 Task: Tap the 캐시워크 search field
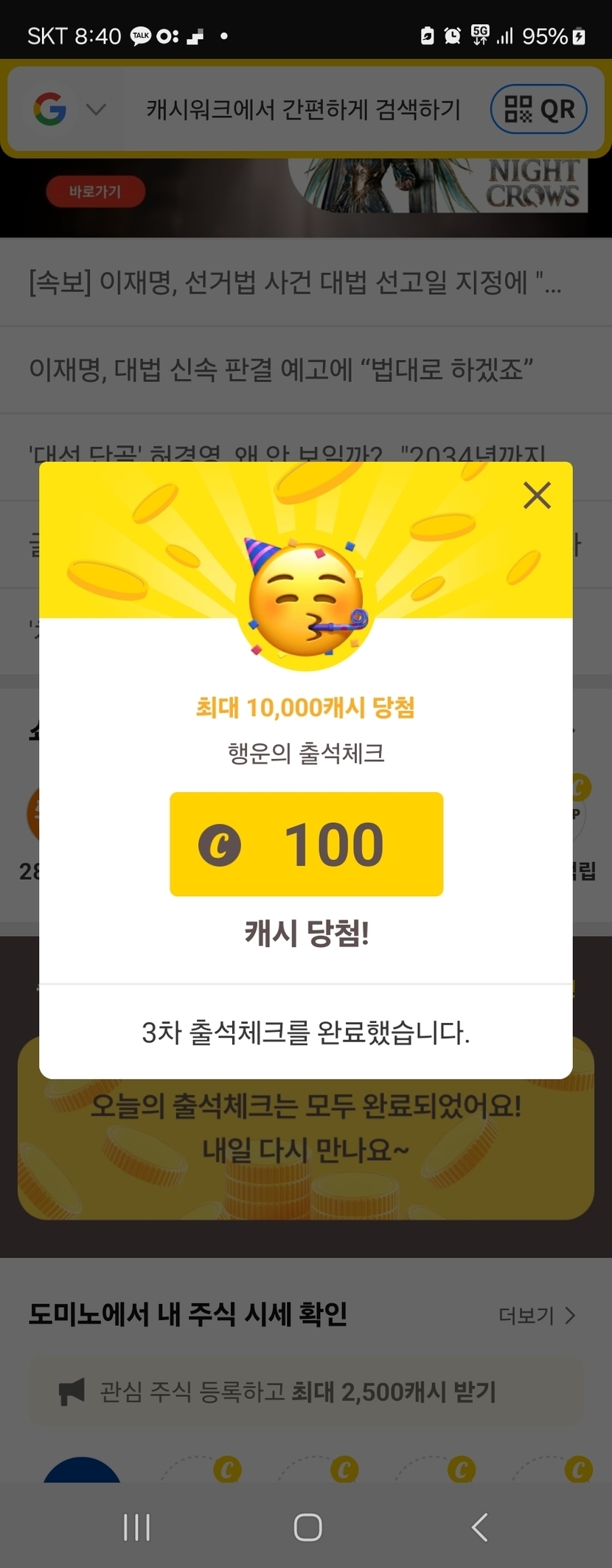(303, 110)
